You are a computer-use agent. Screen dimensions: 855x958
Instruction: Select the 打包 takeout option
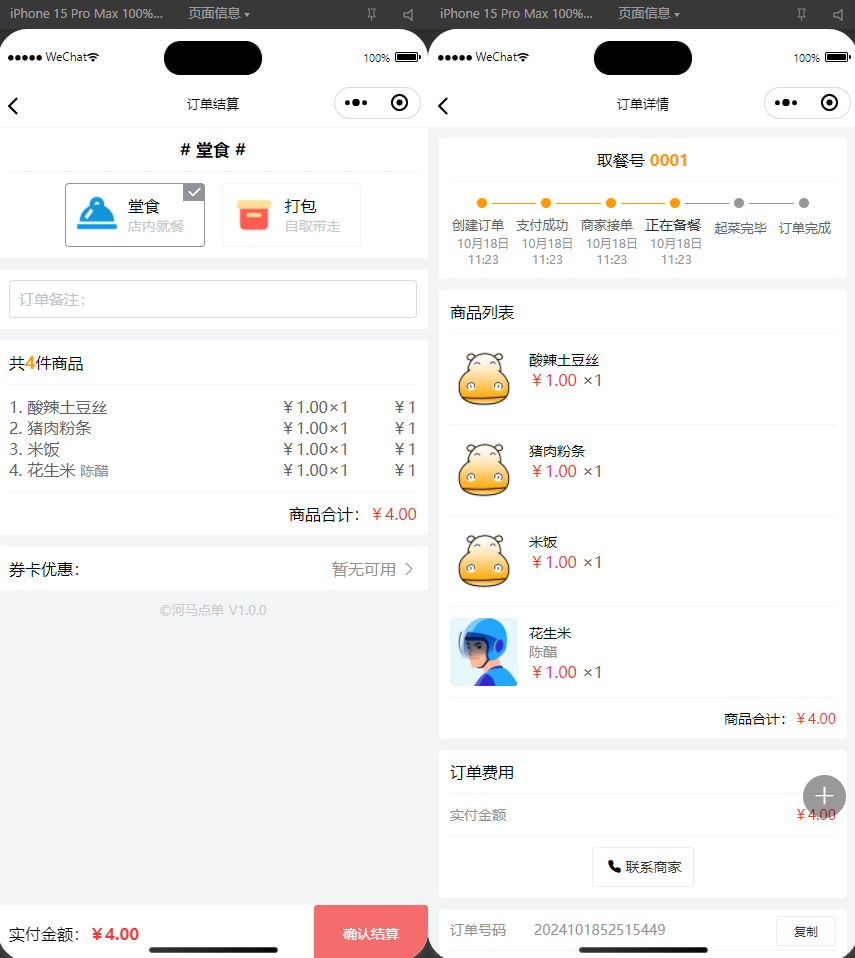(291, 215)
